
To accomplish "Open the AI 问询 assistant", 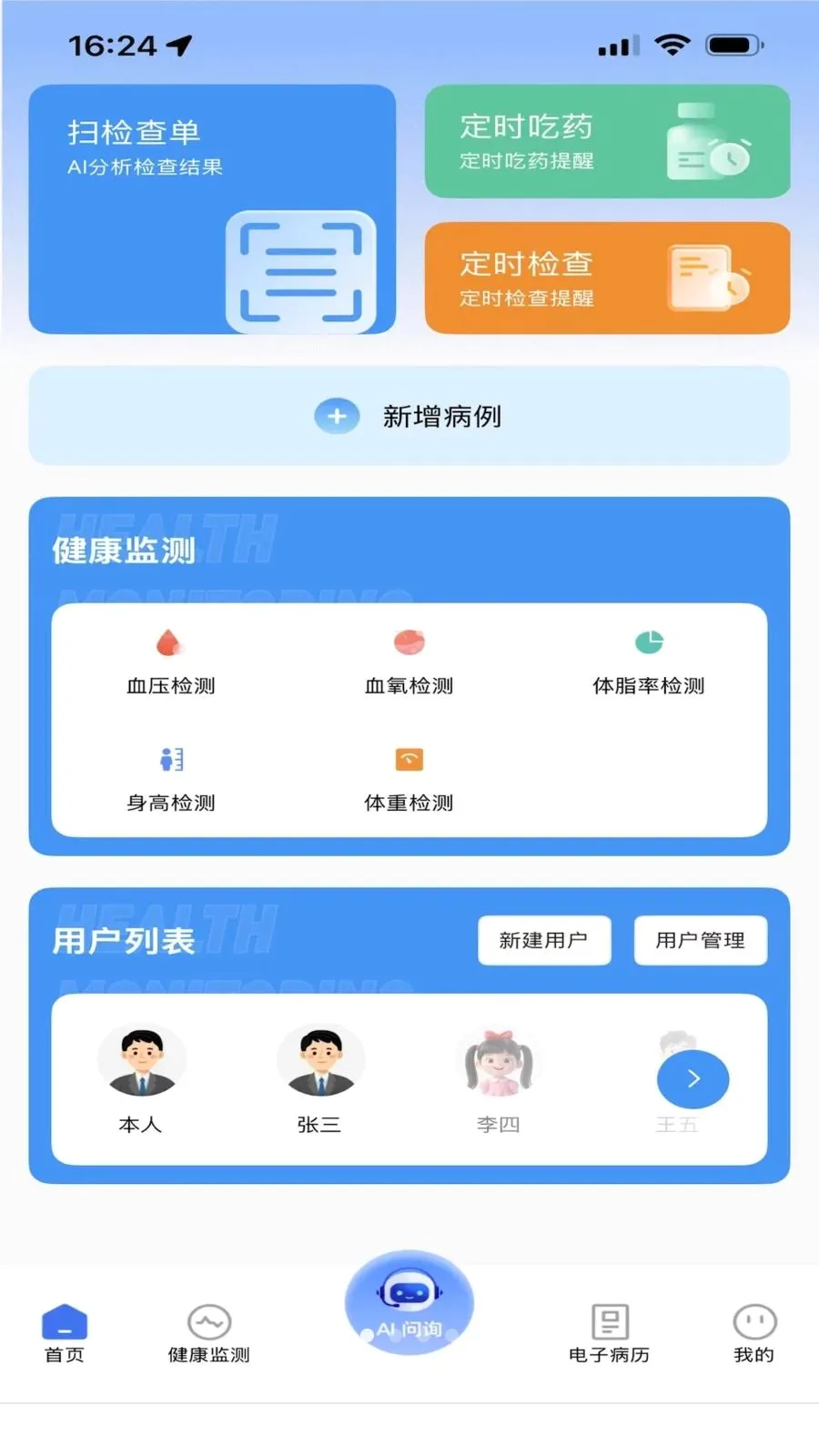I will click(409, 1303).
